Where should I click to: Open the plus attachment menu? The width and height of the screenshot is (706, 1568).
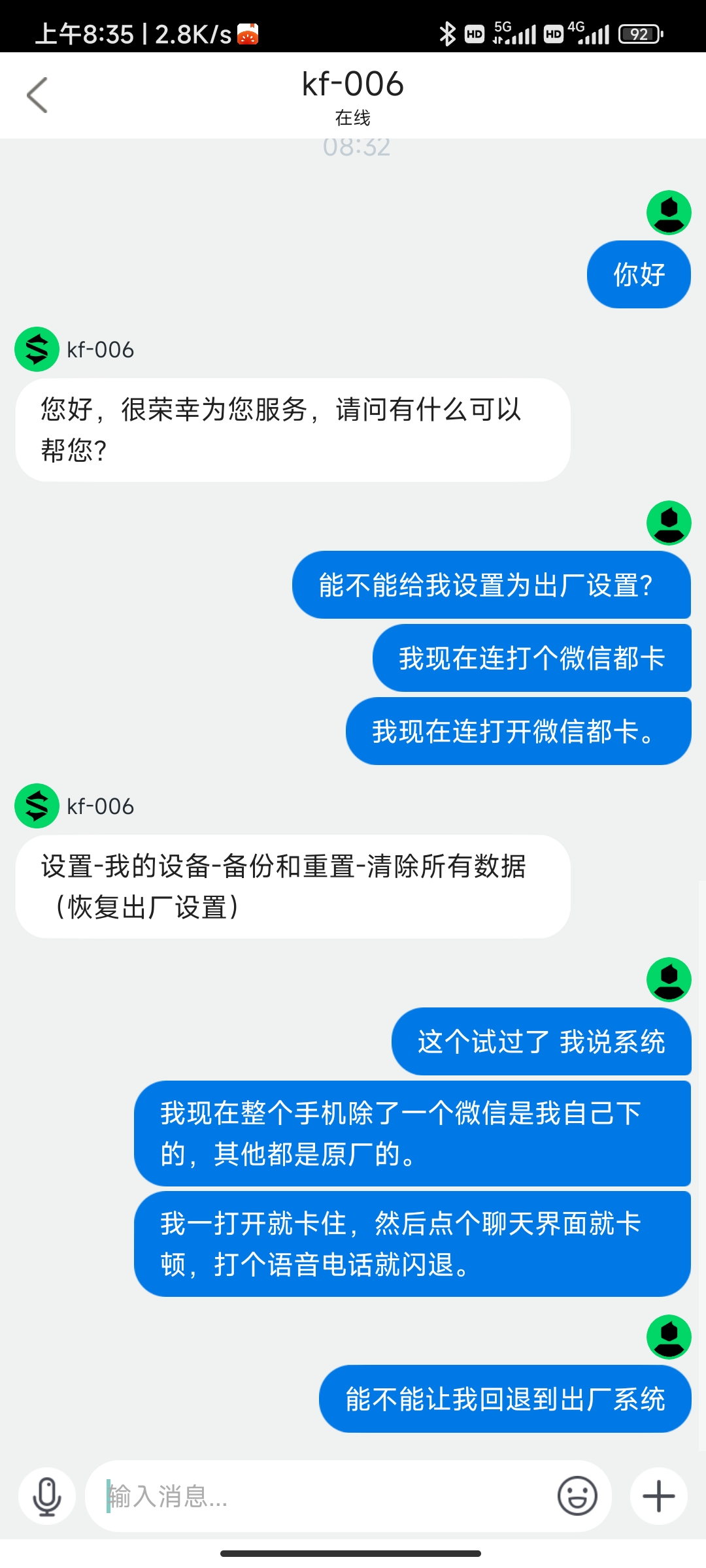[x=658, y=1496]
